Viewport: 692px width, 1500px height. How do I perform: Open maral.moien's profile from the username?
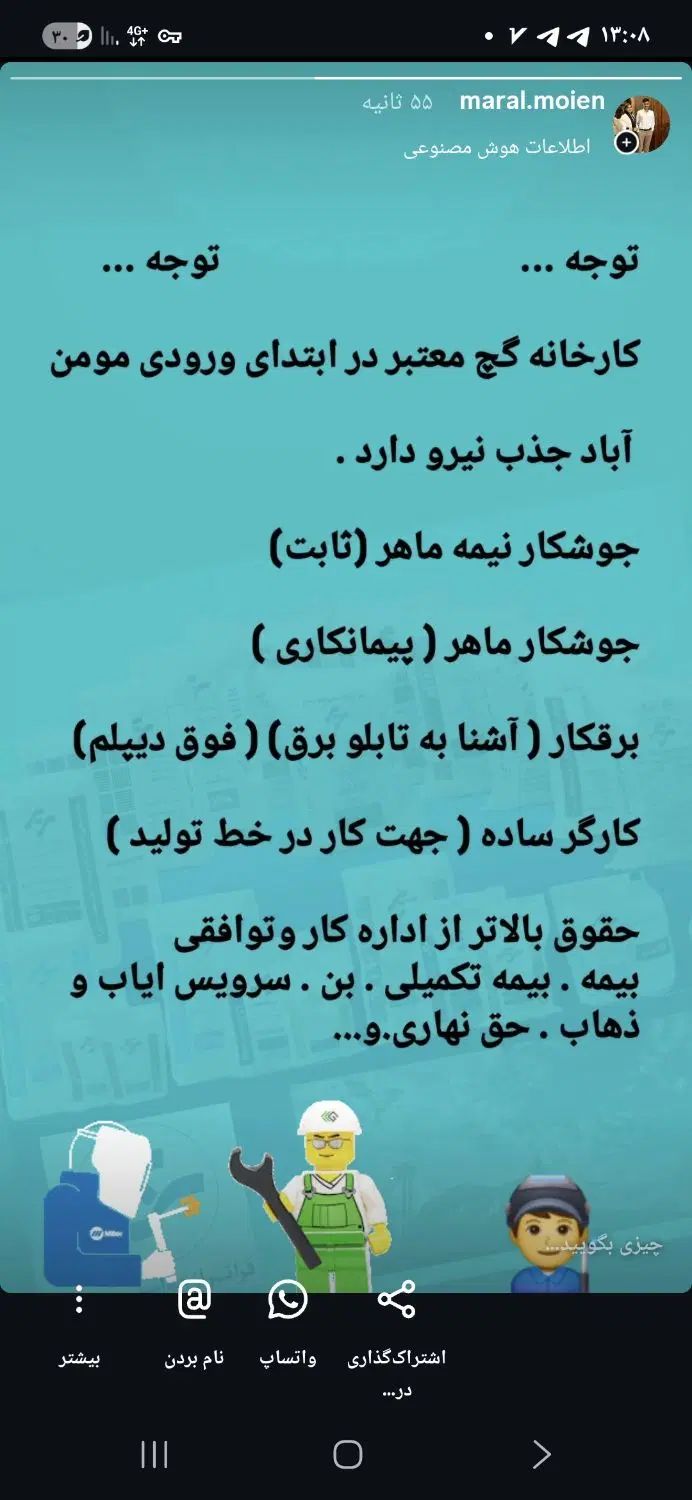(531, 102)
